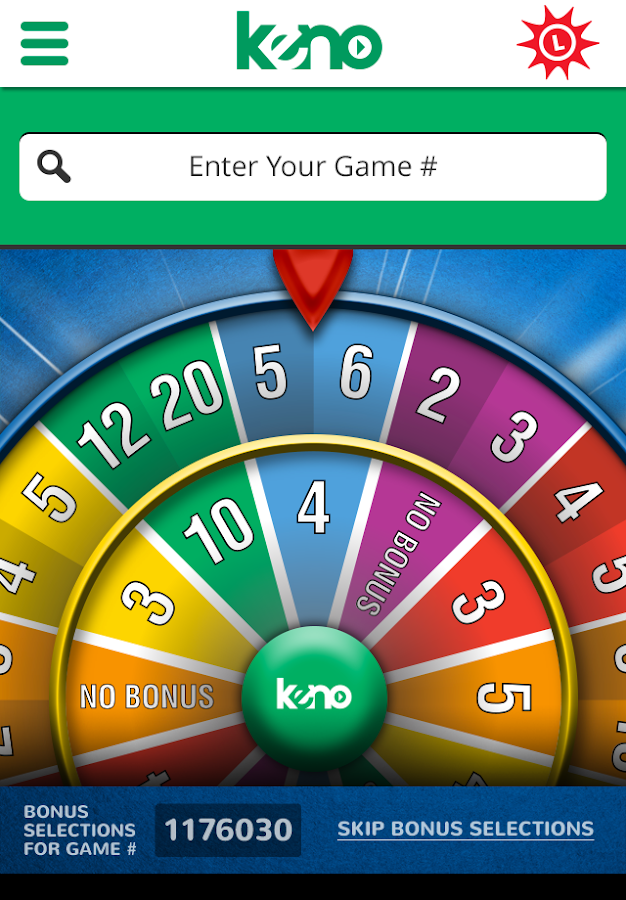Open the red lottery sun icon

tap(558, 42)
